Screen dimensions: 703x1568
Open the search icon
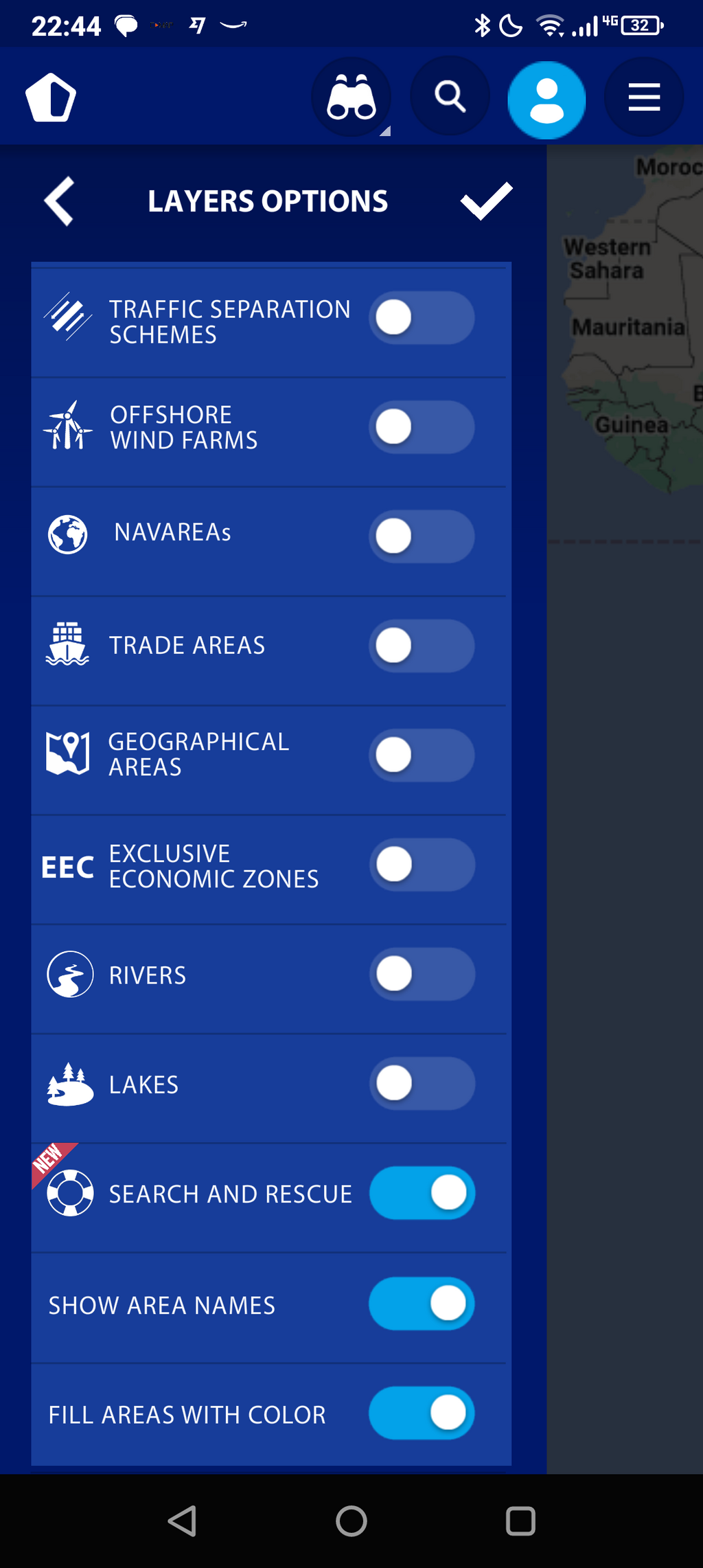coord(450,97)
